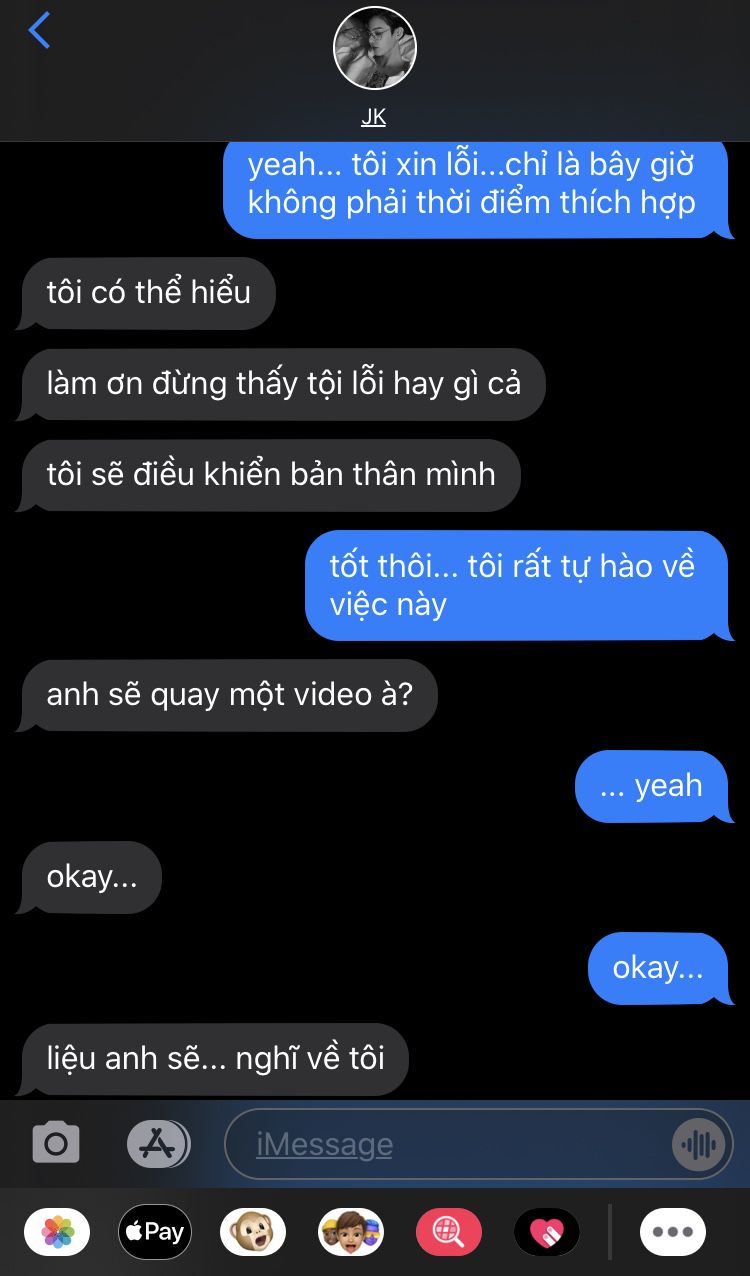The height and width of the screenshot is (1276, 750).
Task: Open Apple Pay in the app strip
Action: pyautogui.click(x=155, y=1232)
